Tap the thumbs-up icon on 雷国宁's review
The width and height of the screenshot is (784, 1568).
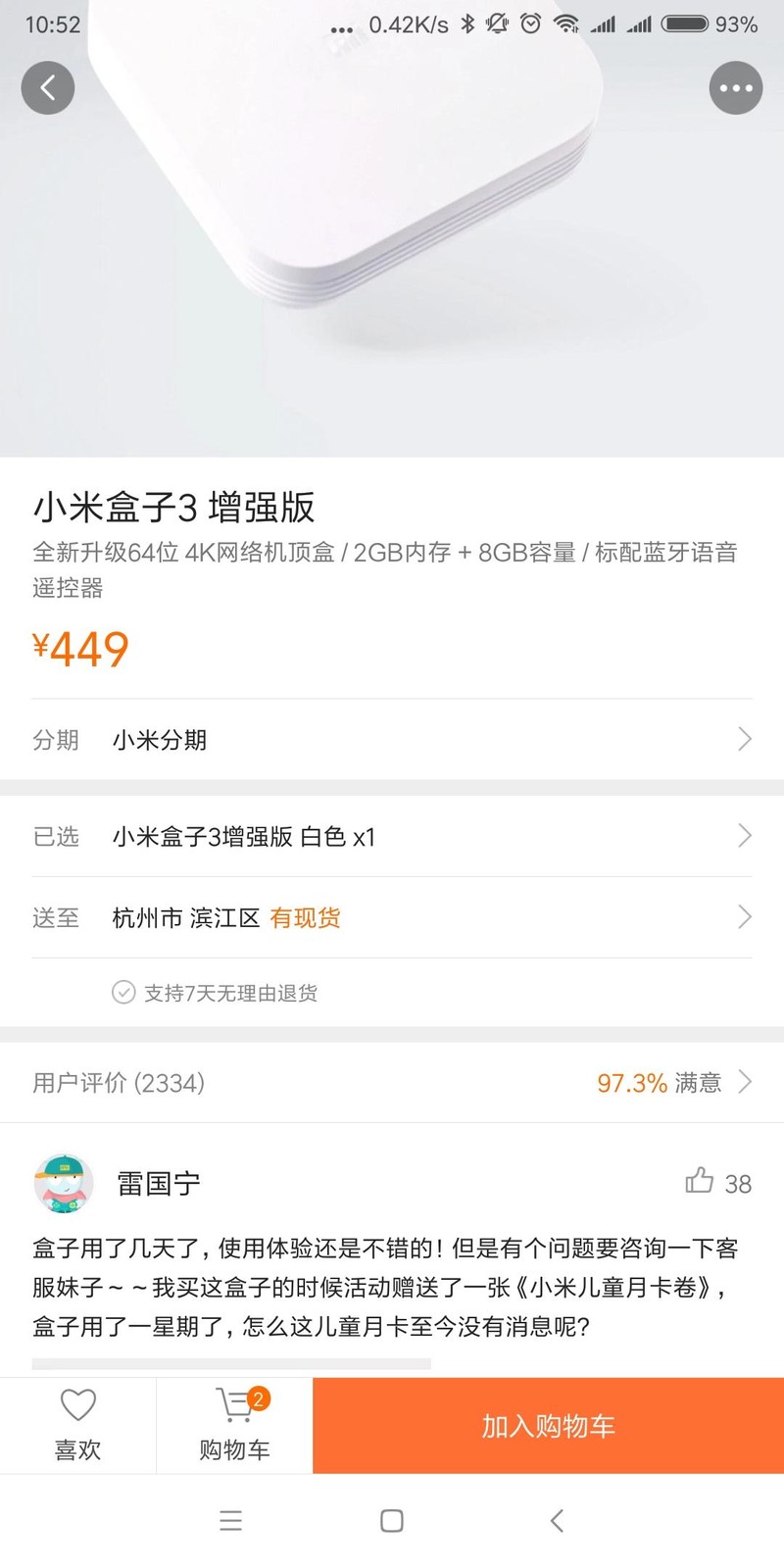pos(699,1181)
